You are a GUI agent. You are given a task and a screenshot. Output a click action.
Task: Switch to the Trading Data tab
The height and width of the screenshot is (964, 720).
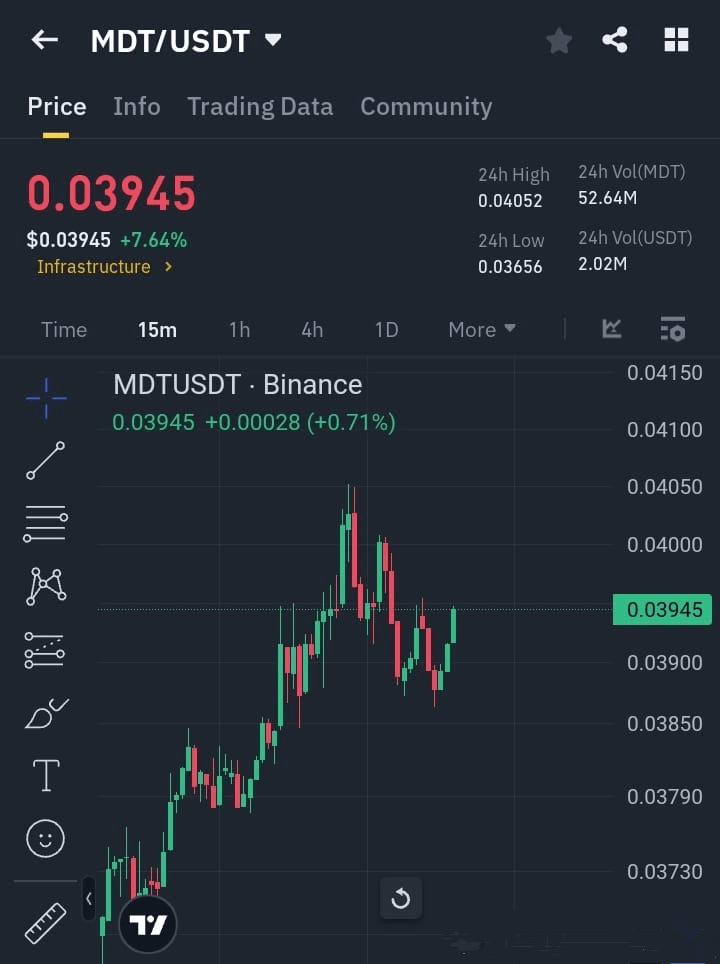tap(260, 107)
